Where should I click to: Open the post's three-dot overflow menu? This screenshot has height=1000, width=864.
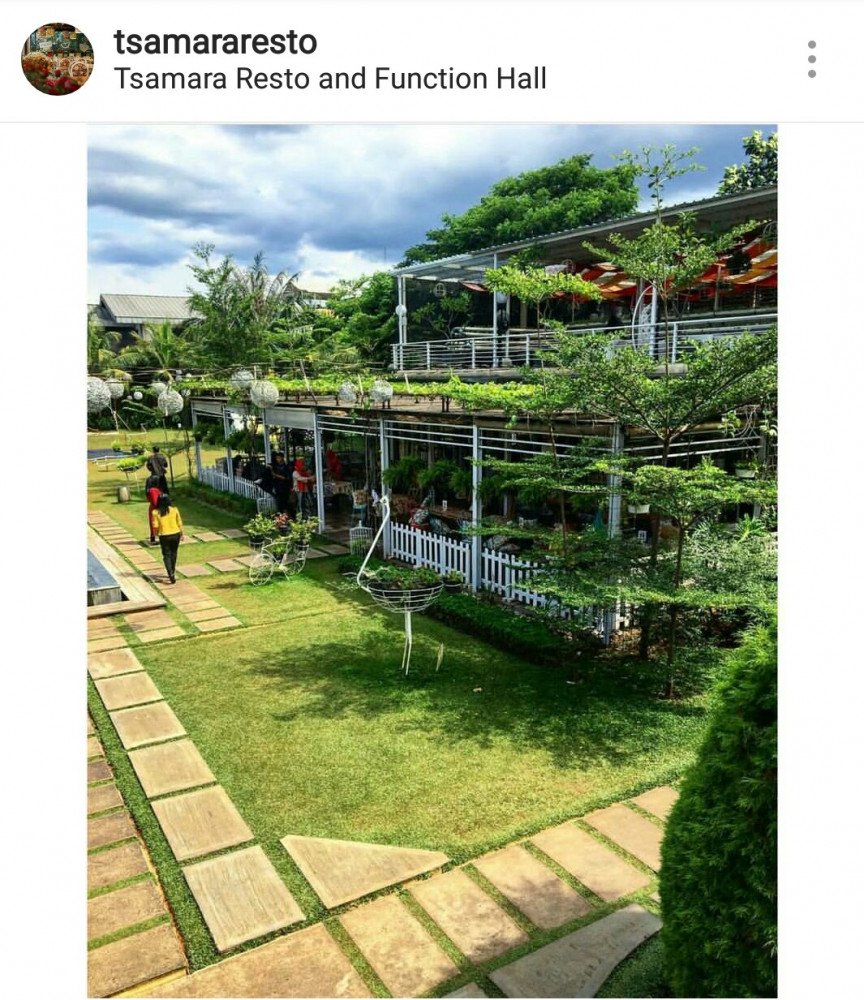tap(811, 59)
